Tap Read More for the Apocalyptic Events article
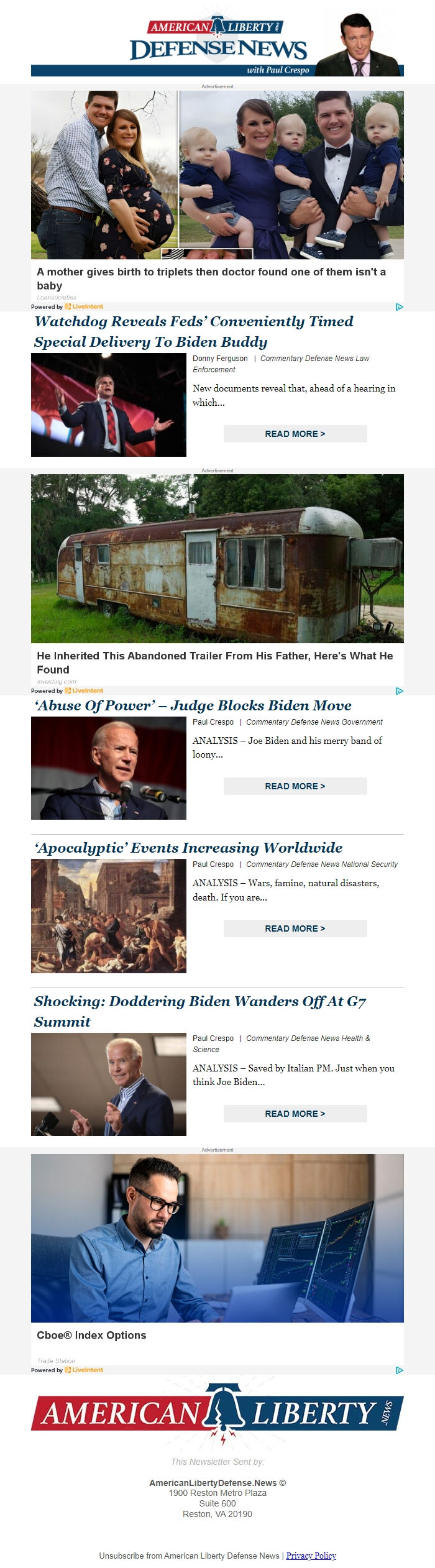The width and height of the screenshot is (435, 1568). click(295, 928)
